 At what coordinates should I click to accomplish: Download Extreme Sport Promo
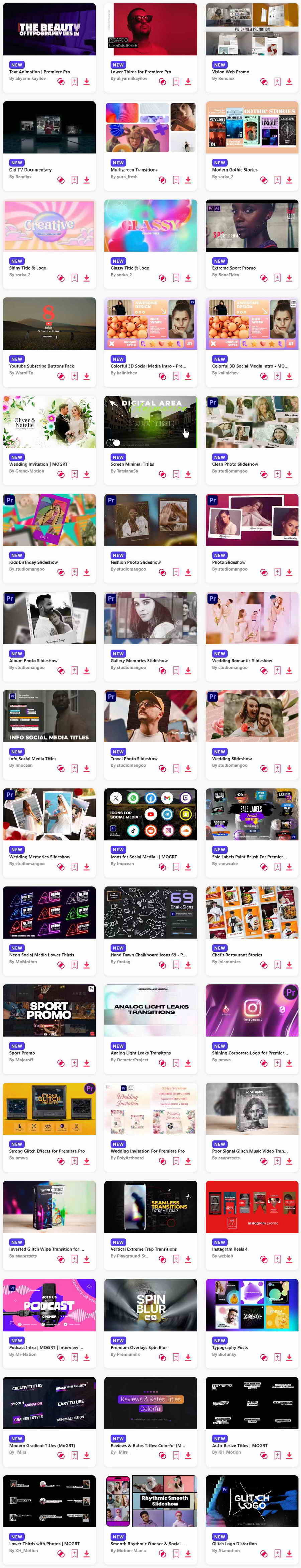pyautogui.click(x=289, y=278)
